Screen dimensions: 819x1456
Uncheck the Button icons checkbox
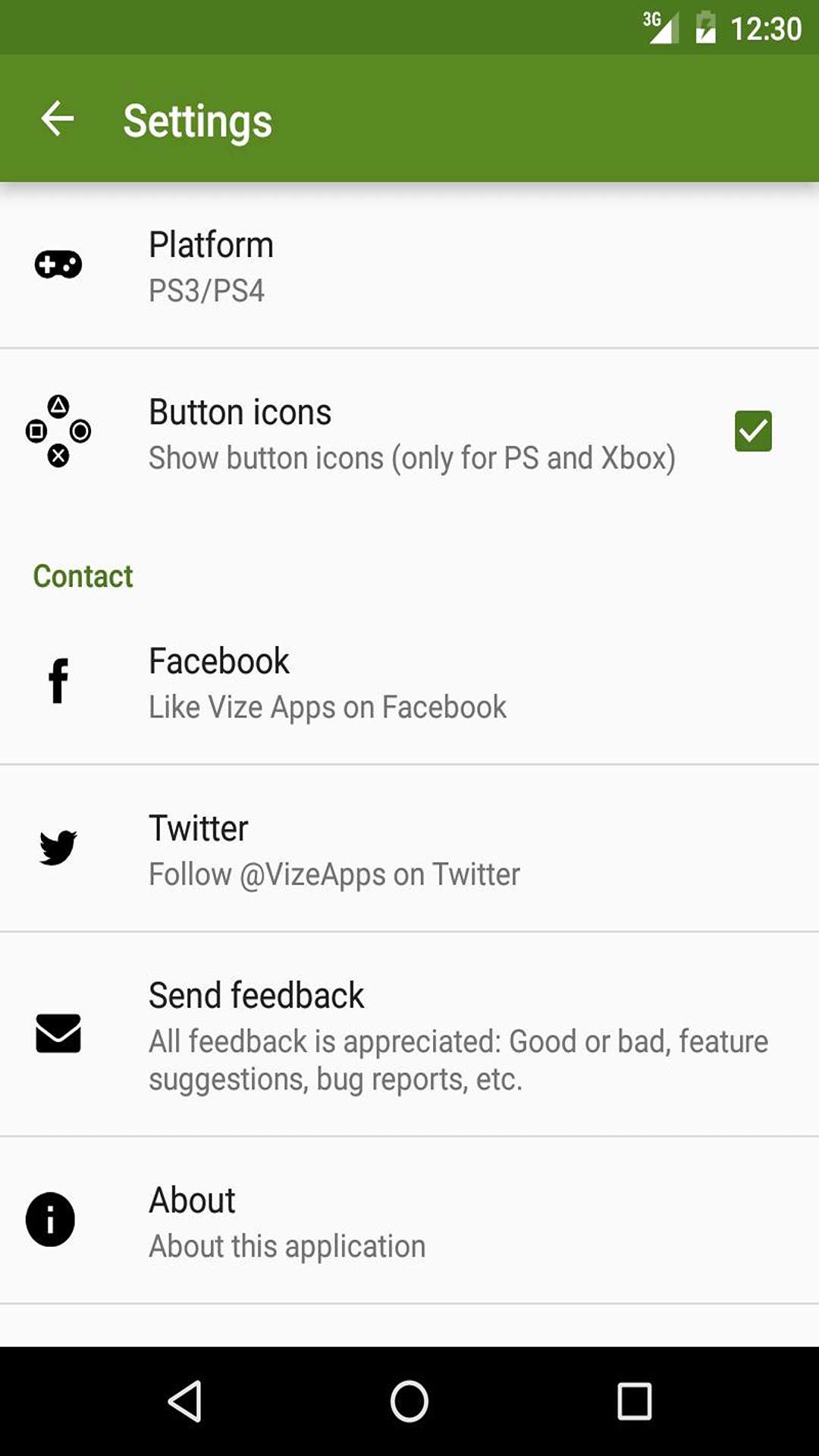[753, 431]
